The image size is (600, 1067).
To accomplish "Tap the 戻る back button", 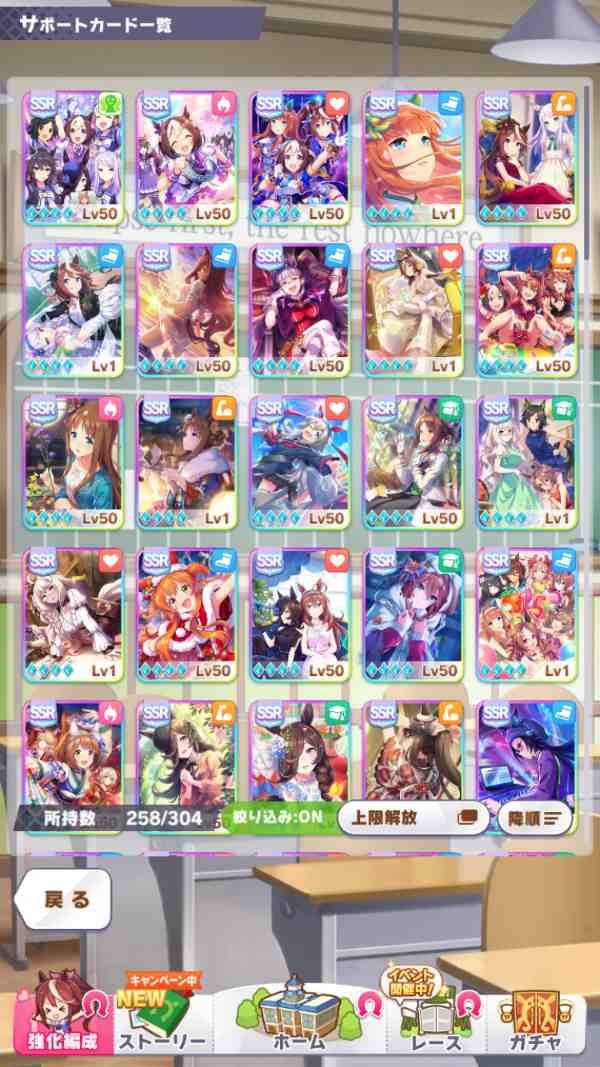I will 64,898.
